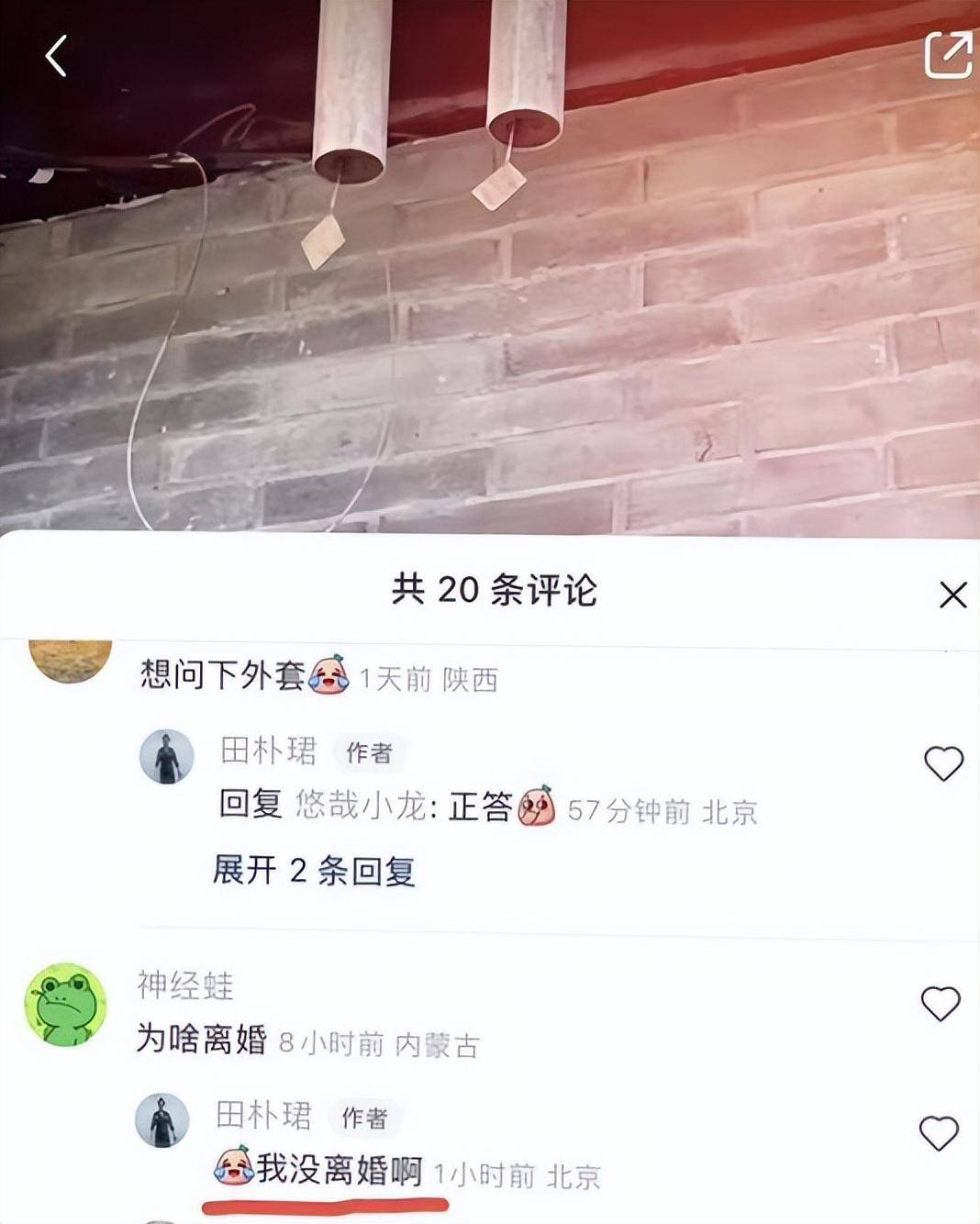
Task: Share this post via top-right icon
Action: tap(948, 55)
